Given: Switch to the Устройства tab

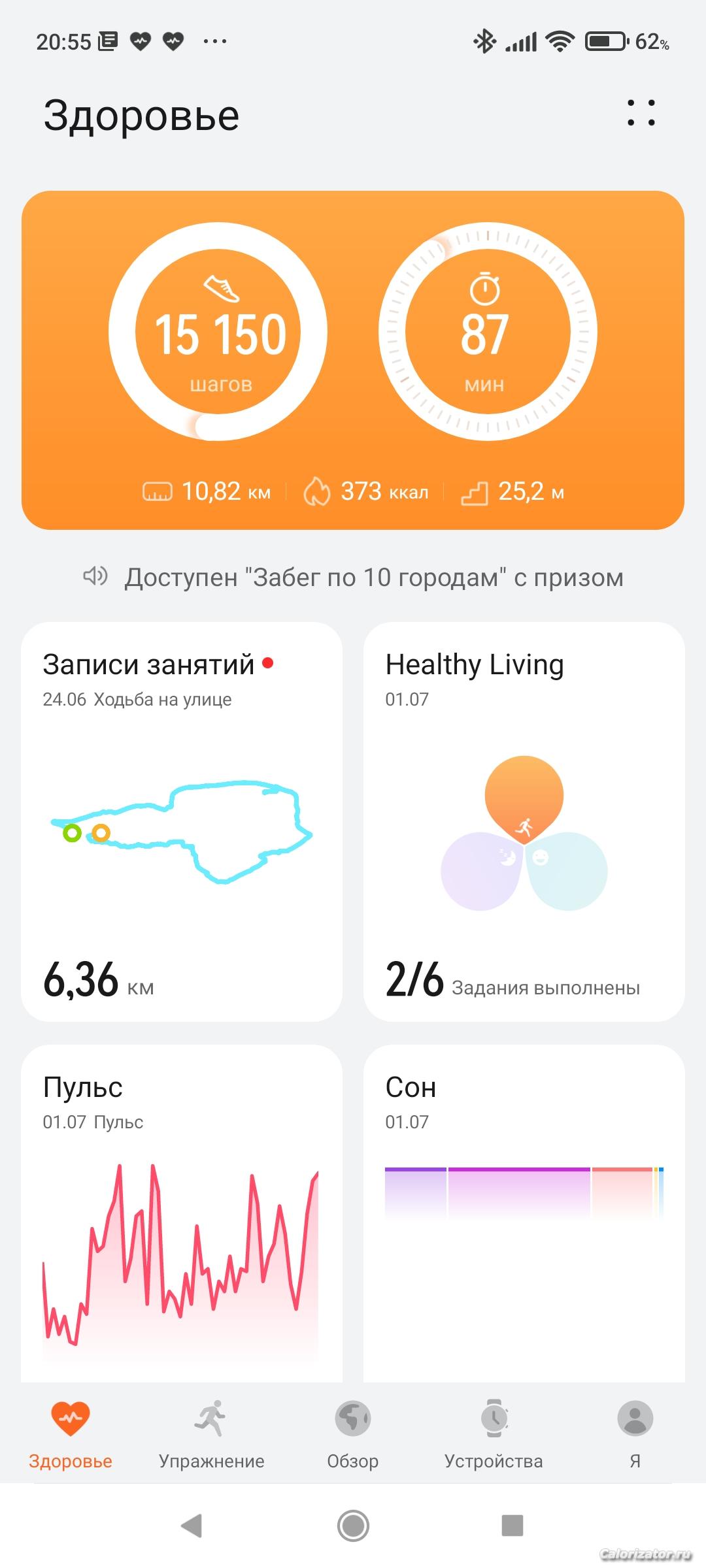Looking at the screenshot, I should point(494,1435).
